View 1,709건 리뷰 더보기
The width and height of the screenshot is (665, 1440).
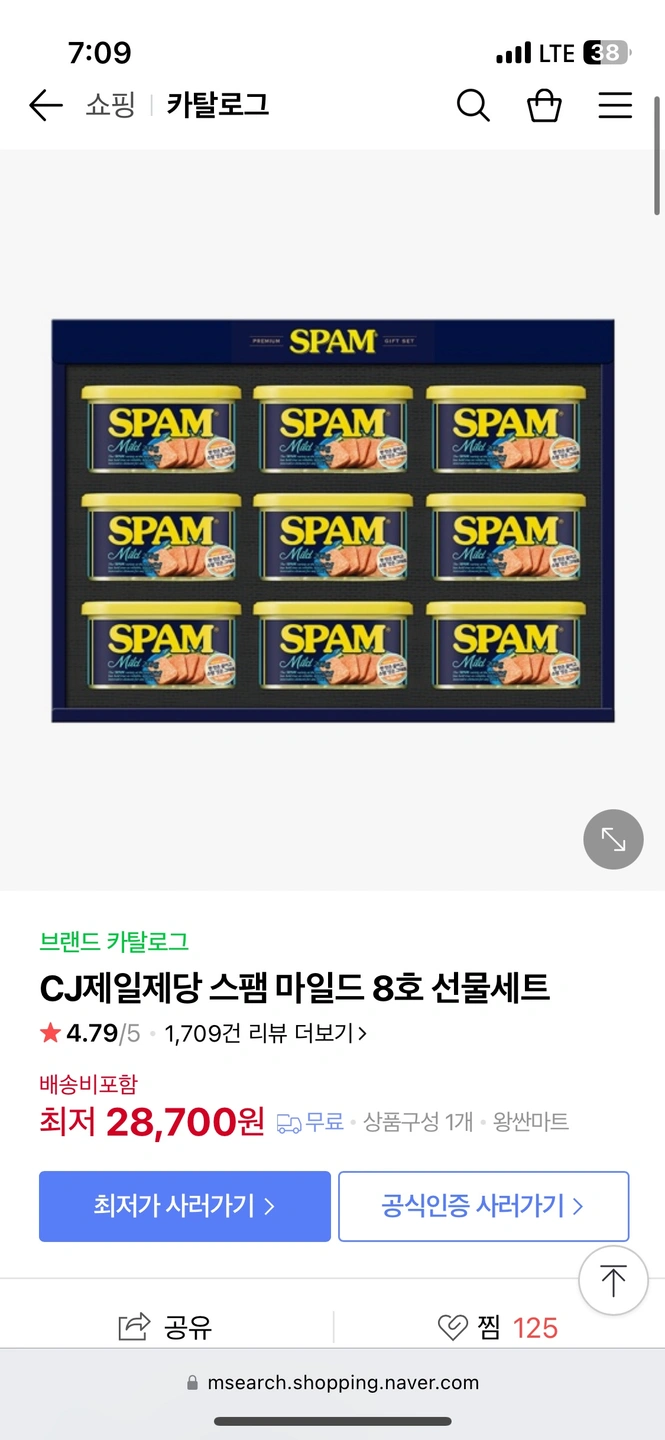(266, 1033)
